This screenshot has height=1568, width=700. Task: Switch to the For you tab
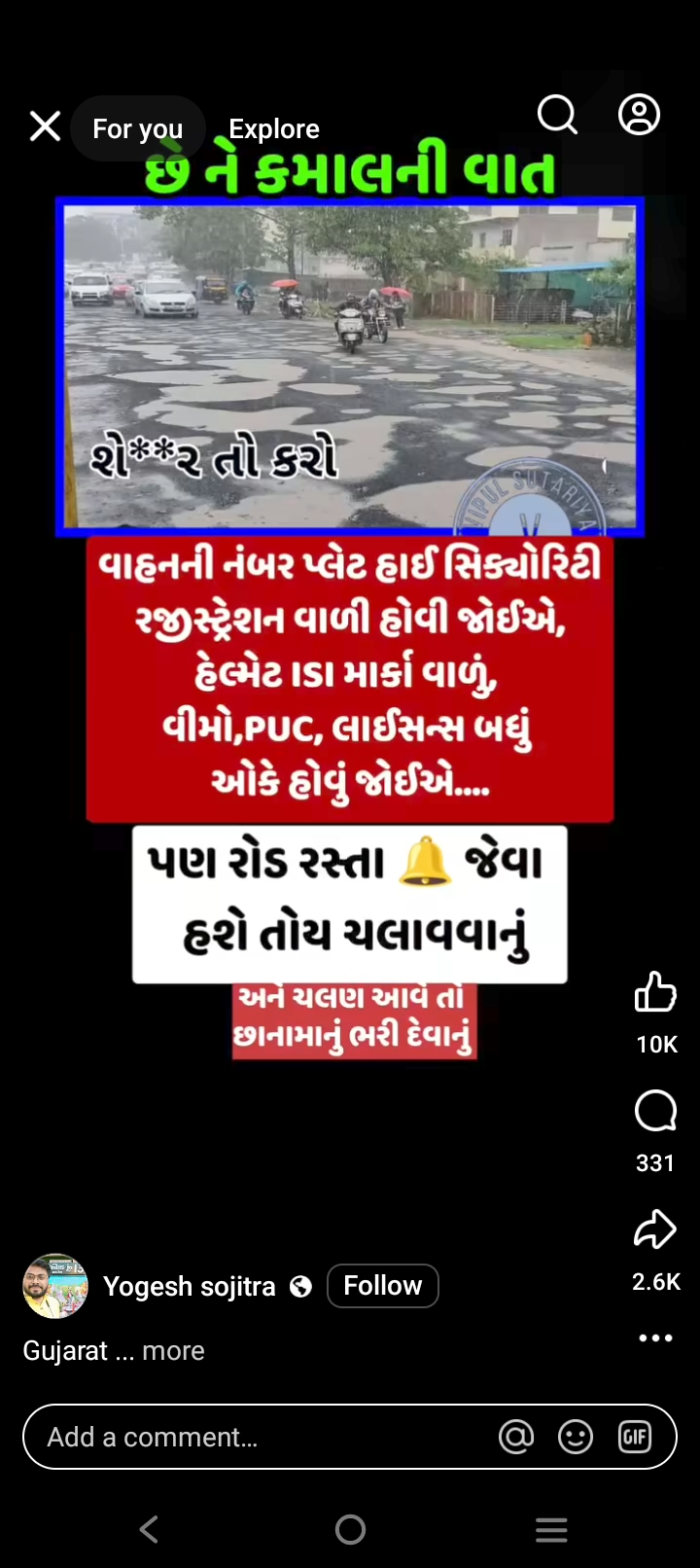137,128
